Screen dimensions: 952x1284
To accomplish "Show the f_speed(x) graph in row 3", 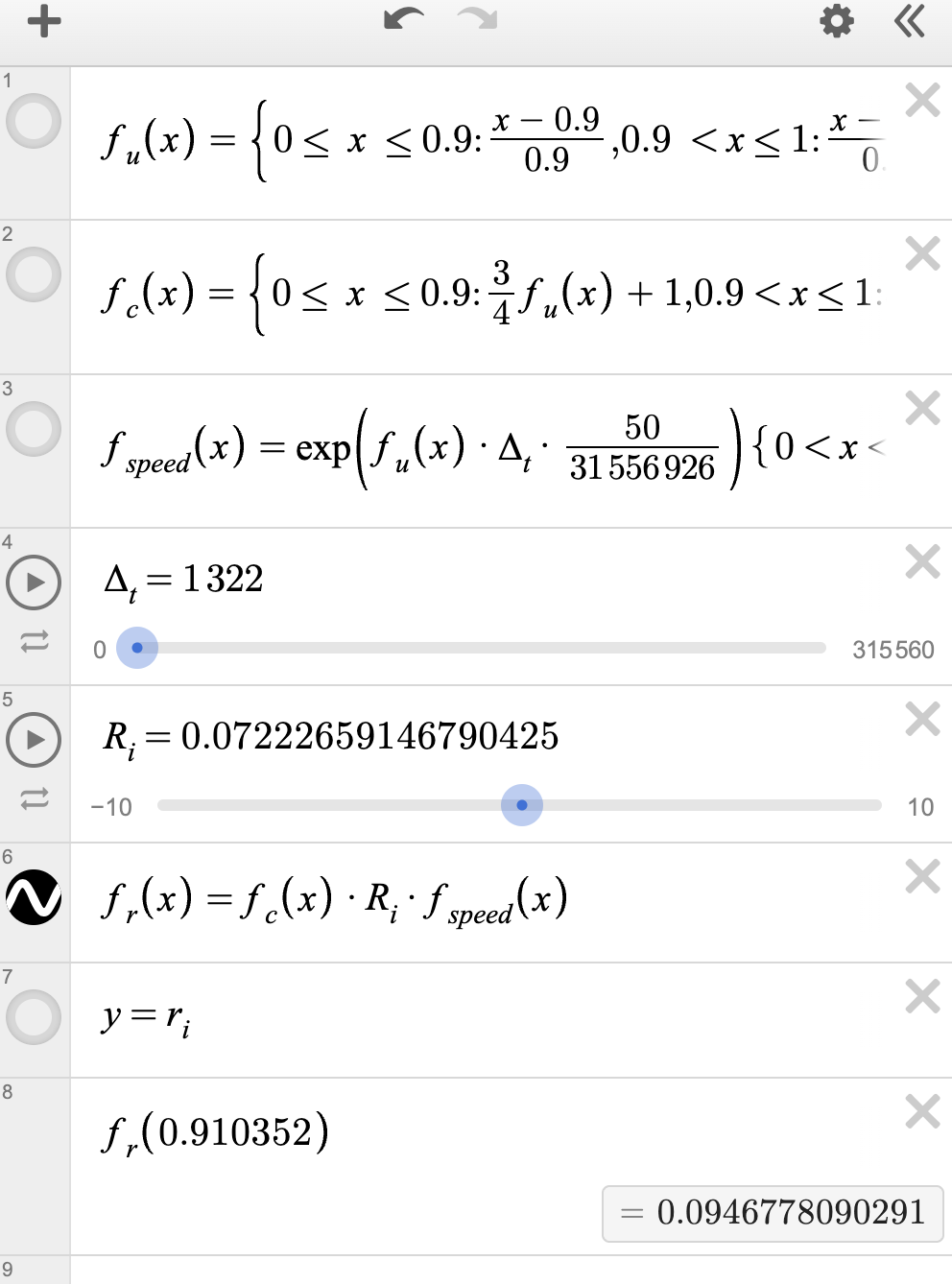I will tap(34, 429).
